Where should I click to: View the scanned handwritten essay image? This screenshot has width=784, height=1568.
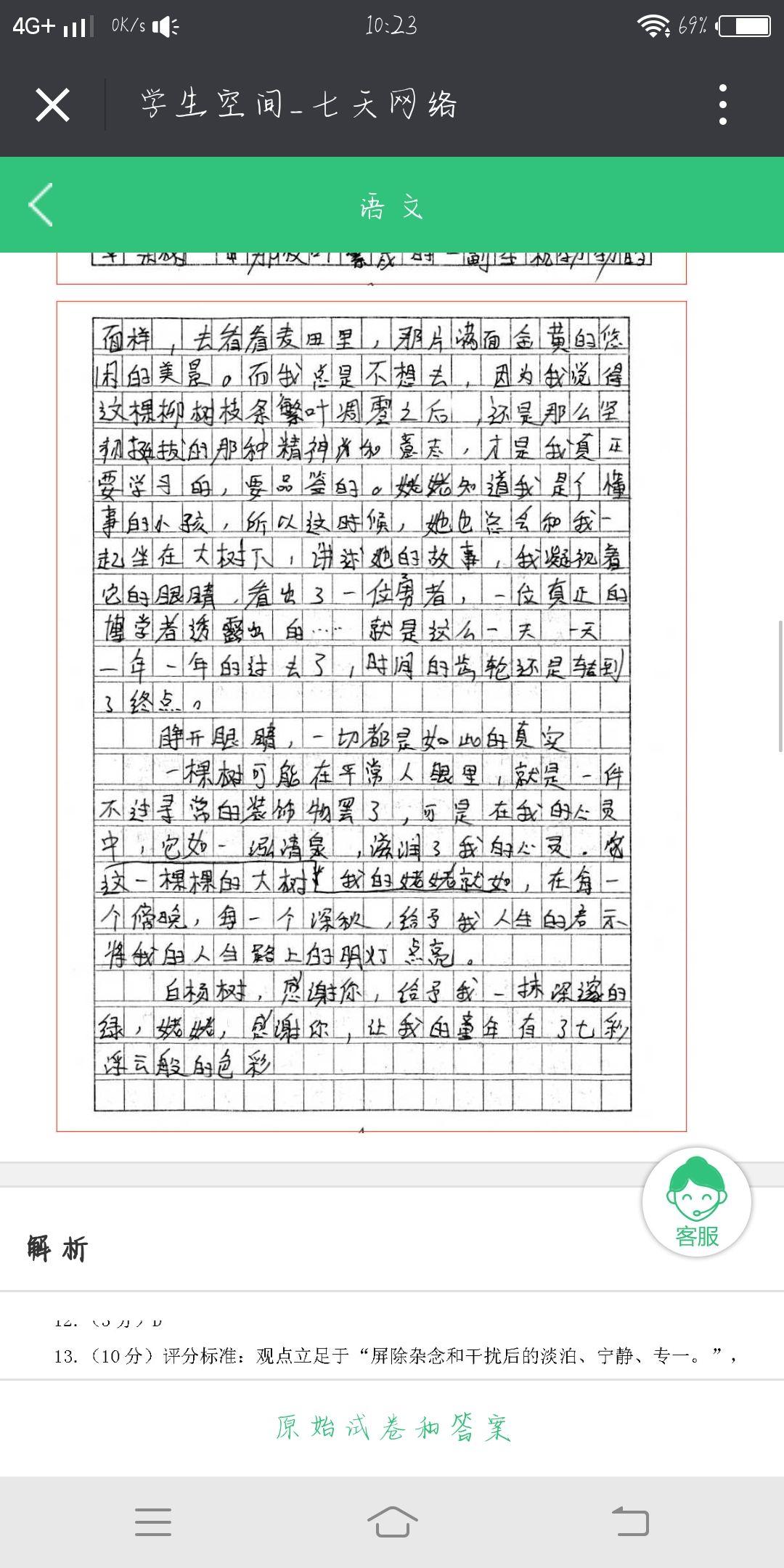click(x=371, y=715)
